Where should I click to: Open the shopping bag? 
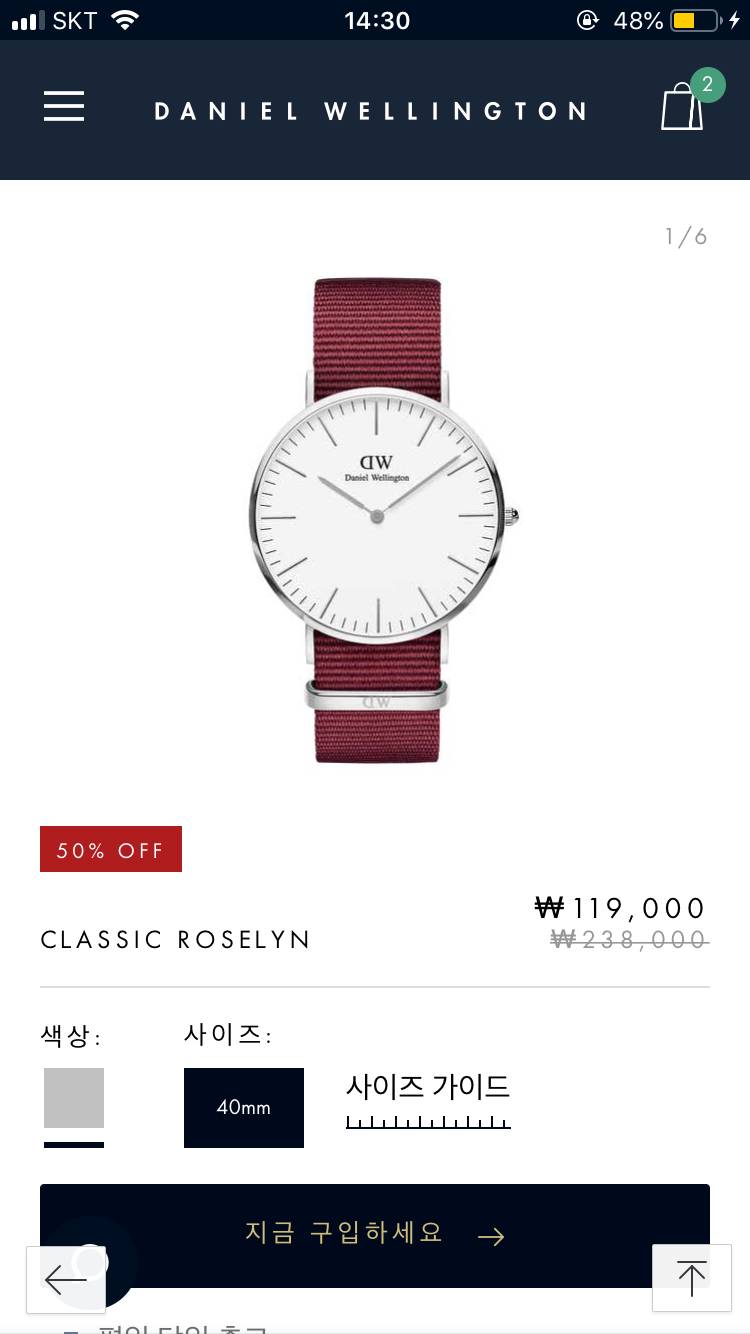[682, 106]
